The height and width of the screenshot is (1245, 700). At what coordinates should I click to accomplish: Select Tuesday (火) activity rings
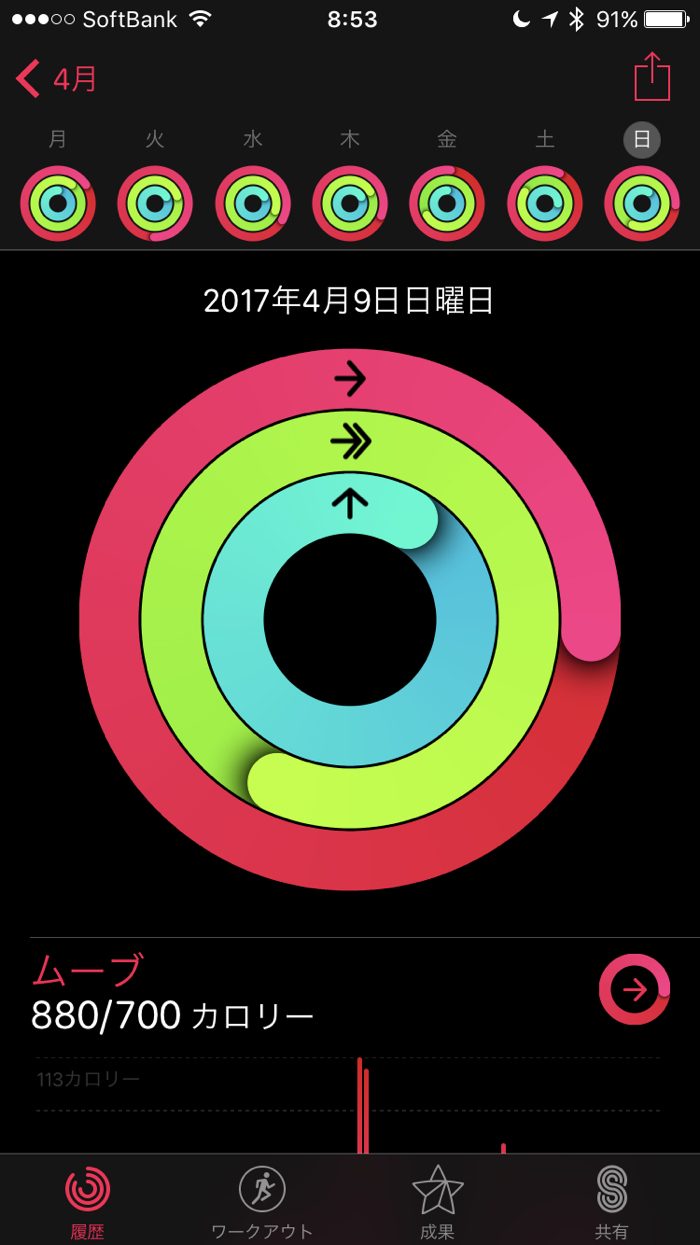155,204
